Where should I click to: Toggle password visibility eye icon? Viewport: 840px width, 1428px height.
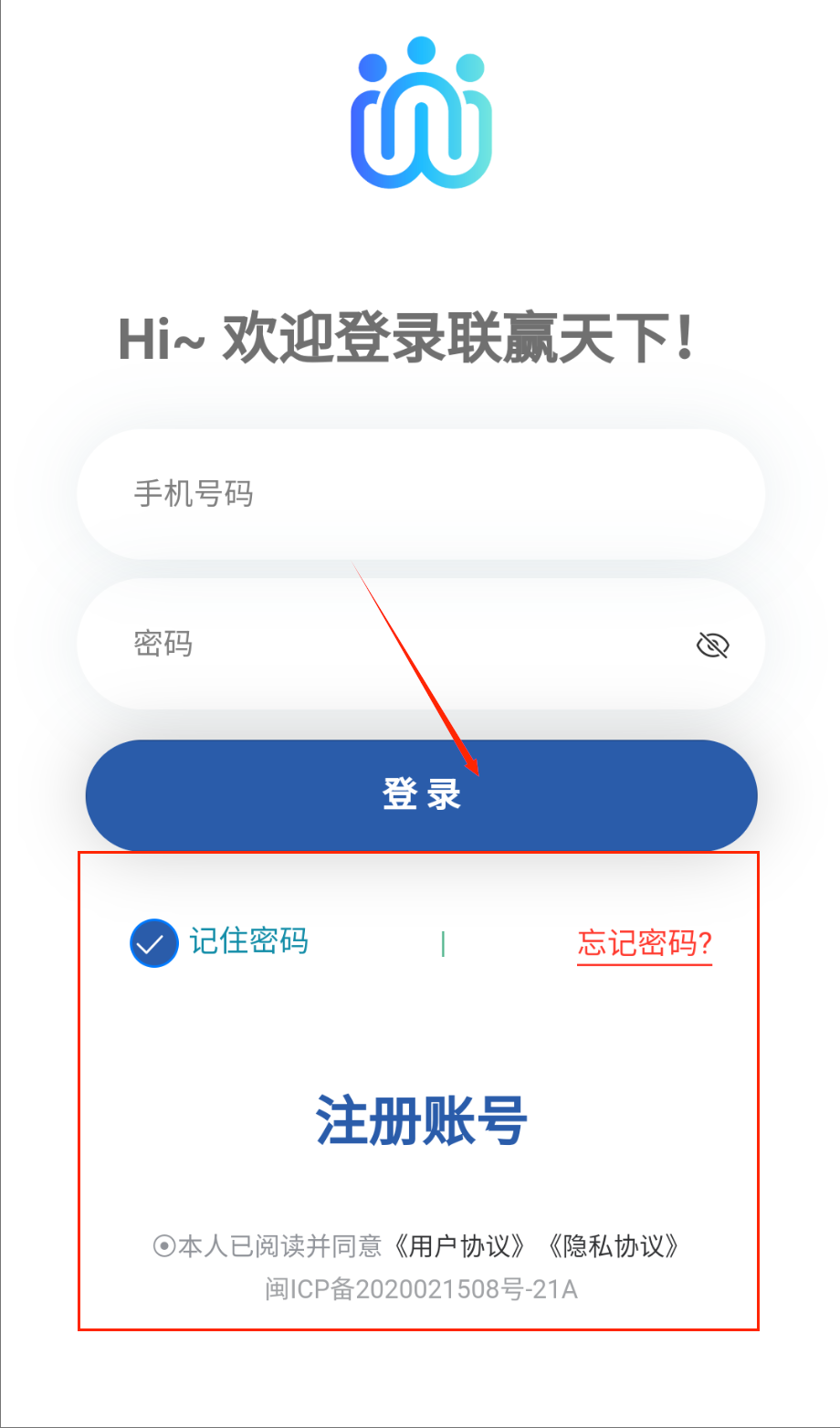click(712, 646)
